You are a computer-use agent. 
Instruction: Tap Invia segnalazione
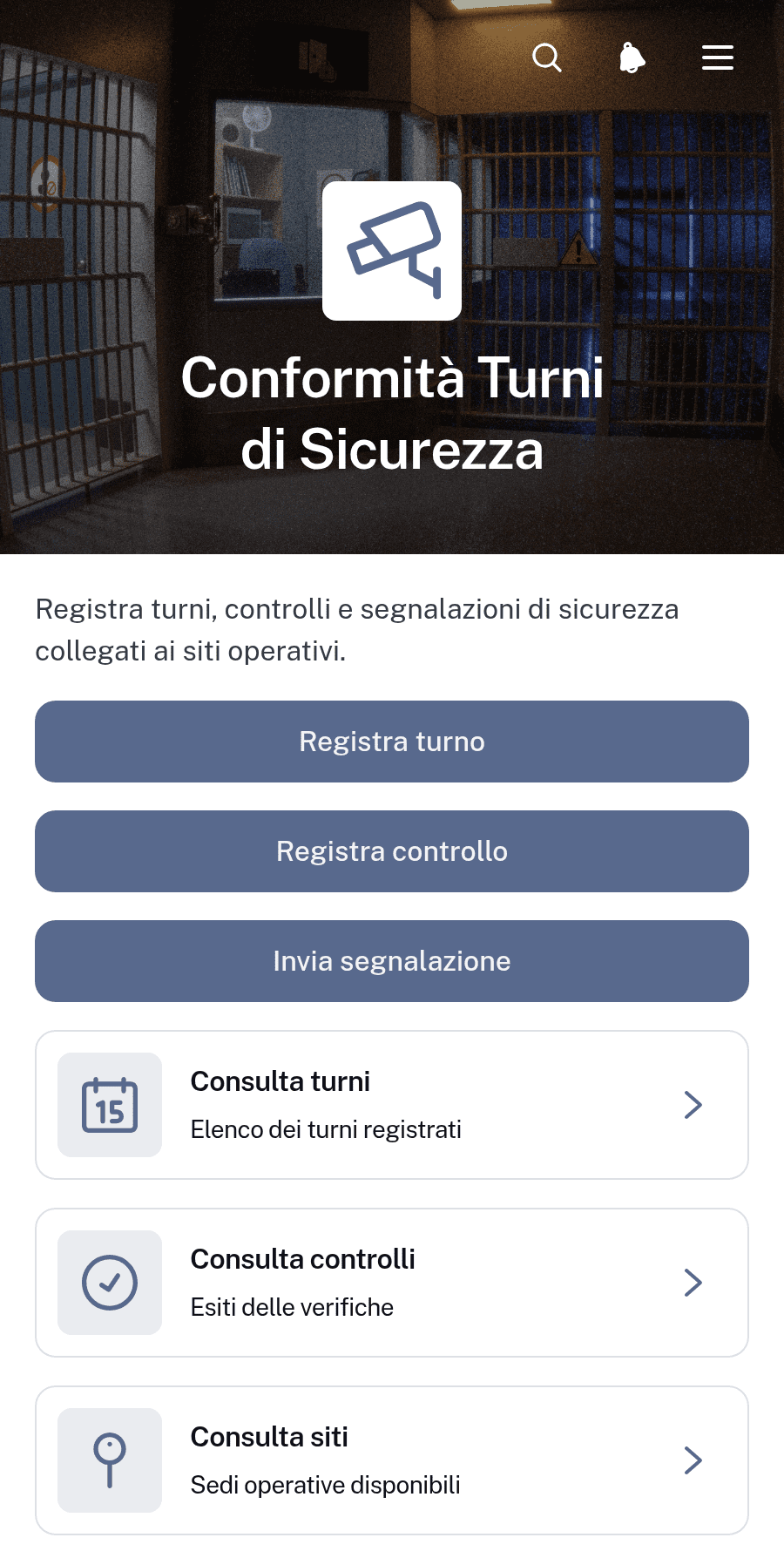pos(392,961)
